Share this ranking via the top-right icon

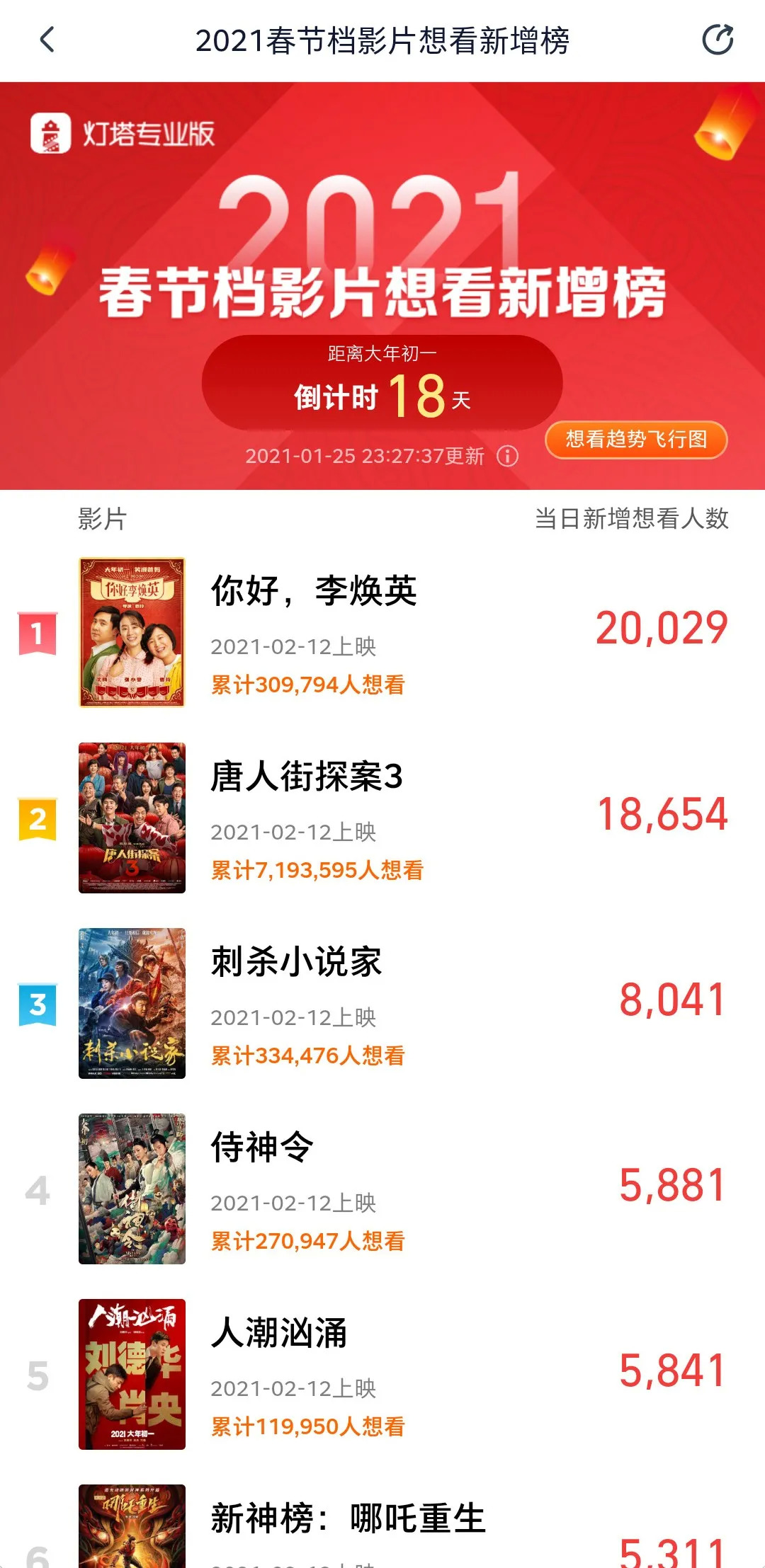point(717,40)
